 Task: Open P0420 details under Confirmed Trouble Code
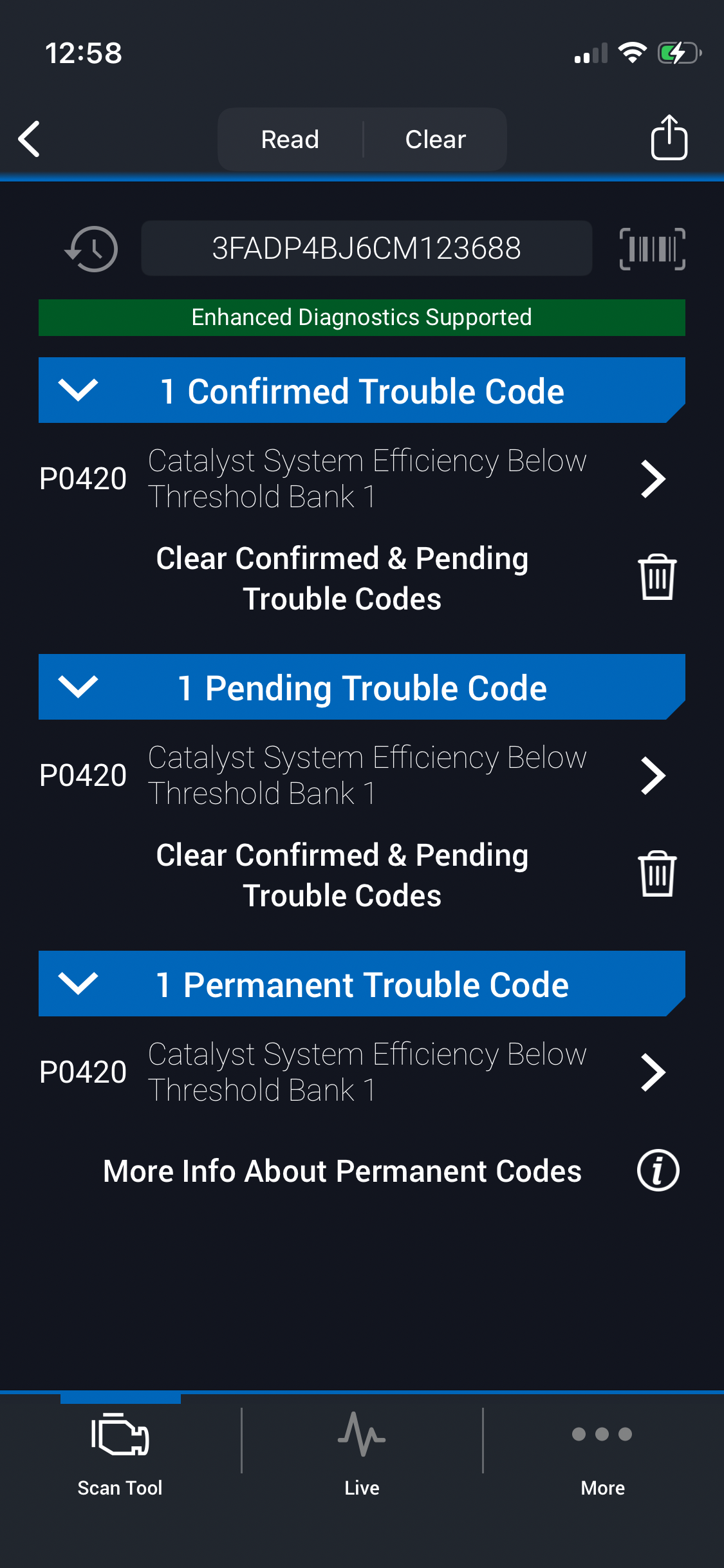tap(653, 479)
